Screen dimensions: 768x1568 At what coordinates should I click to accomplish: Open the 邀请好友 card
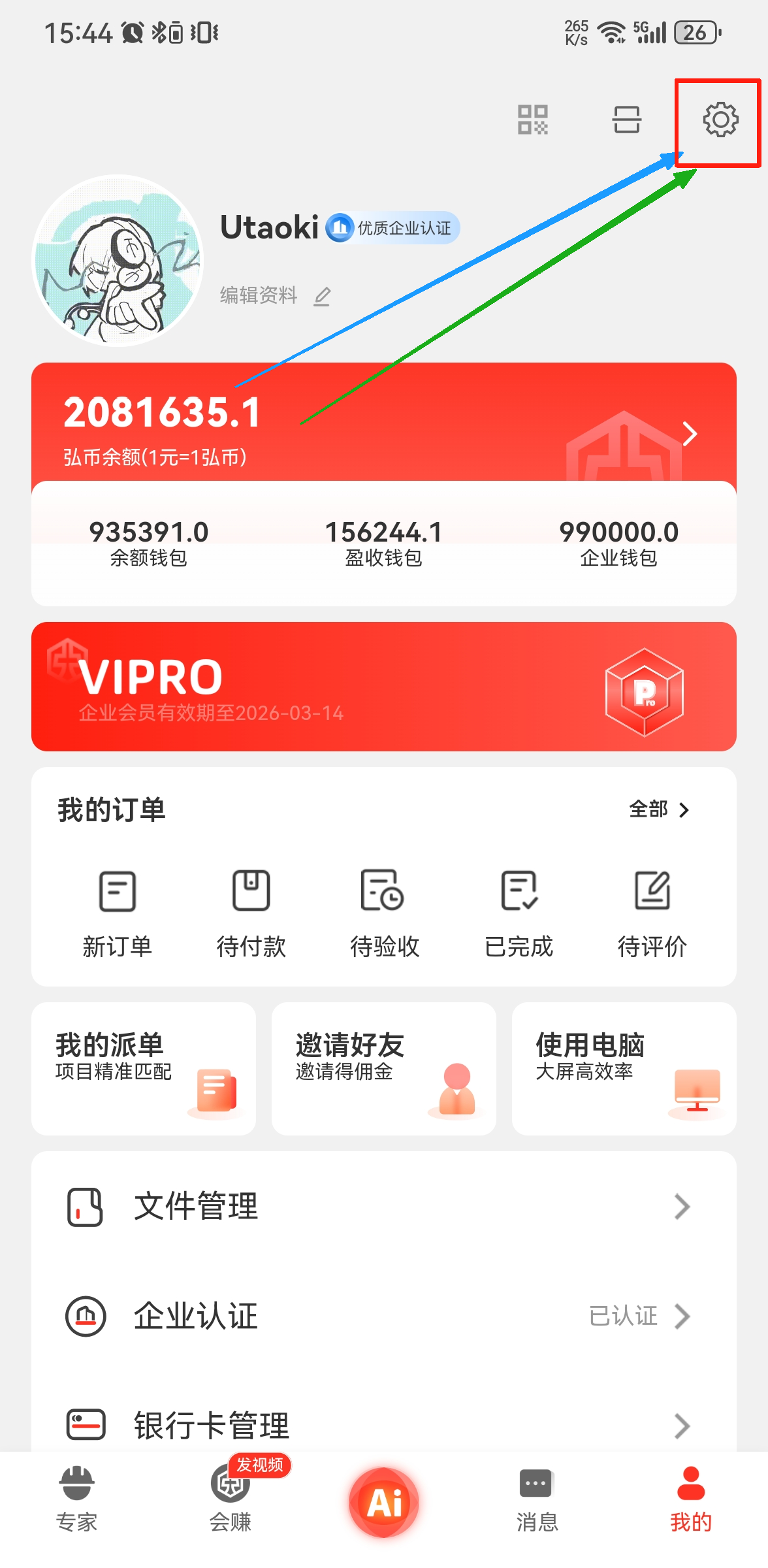384,1069
